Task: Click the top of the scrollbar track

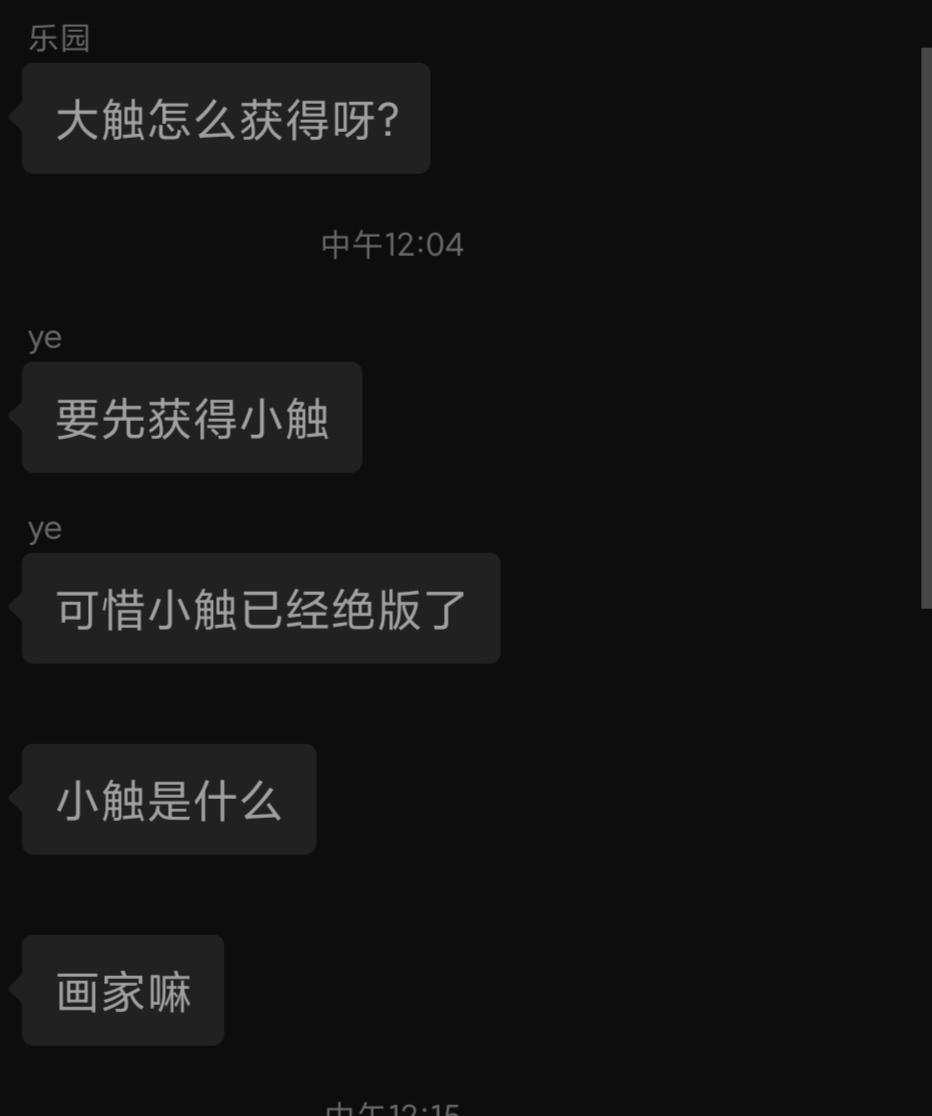Action: pos(925,60)
